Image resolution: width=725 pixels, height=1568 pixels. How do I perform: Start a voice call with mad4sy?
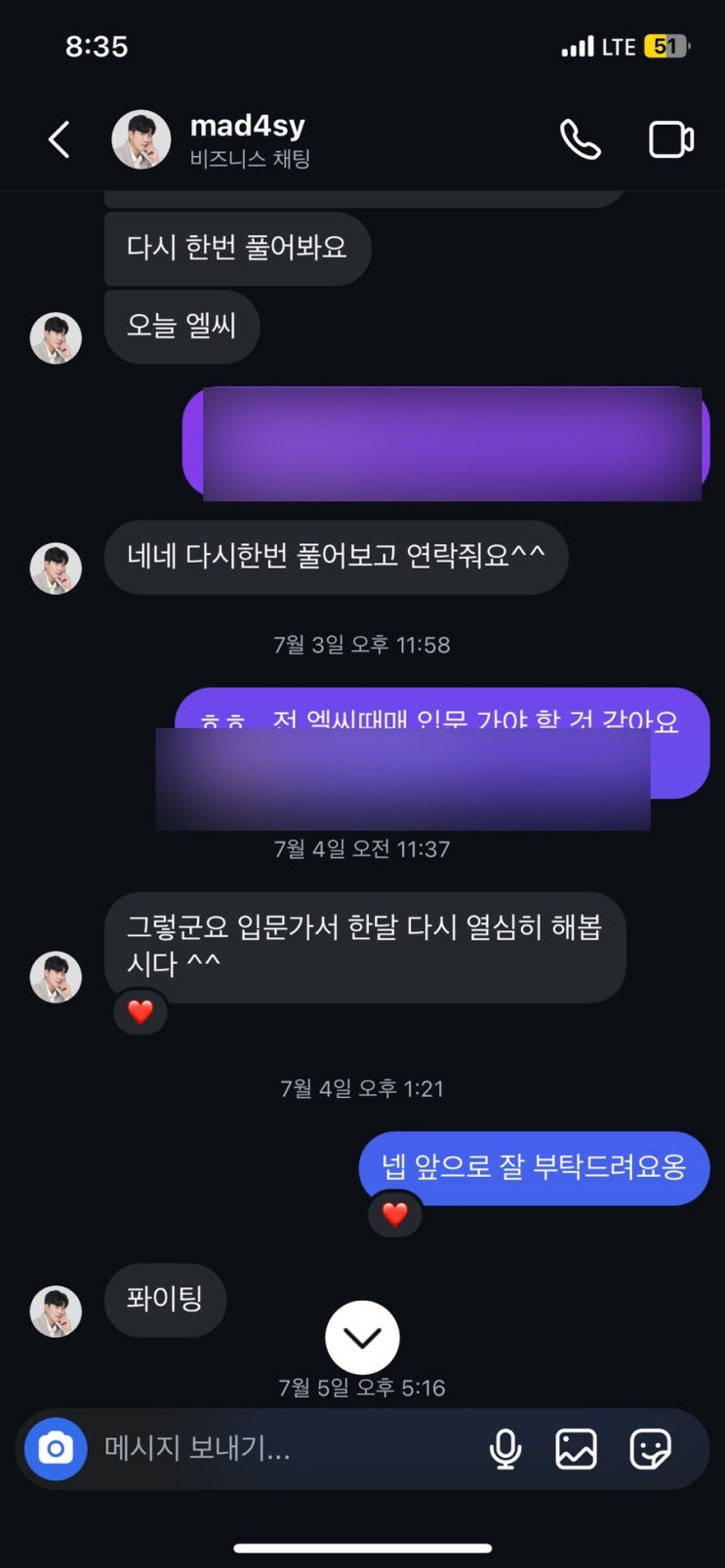coord(581,138)
